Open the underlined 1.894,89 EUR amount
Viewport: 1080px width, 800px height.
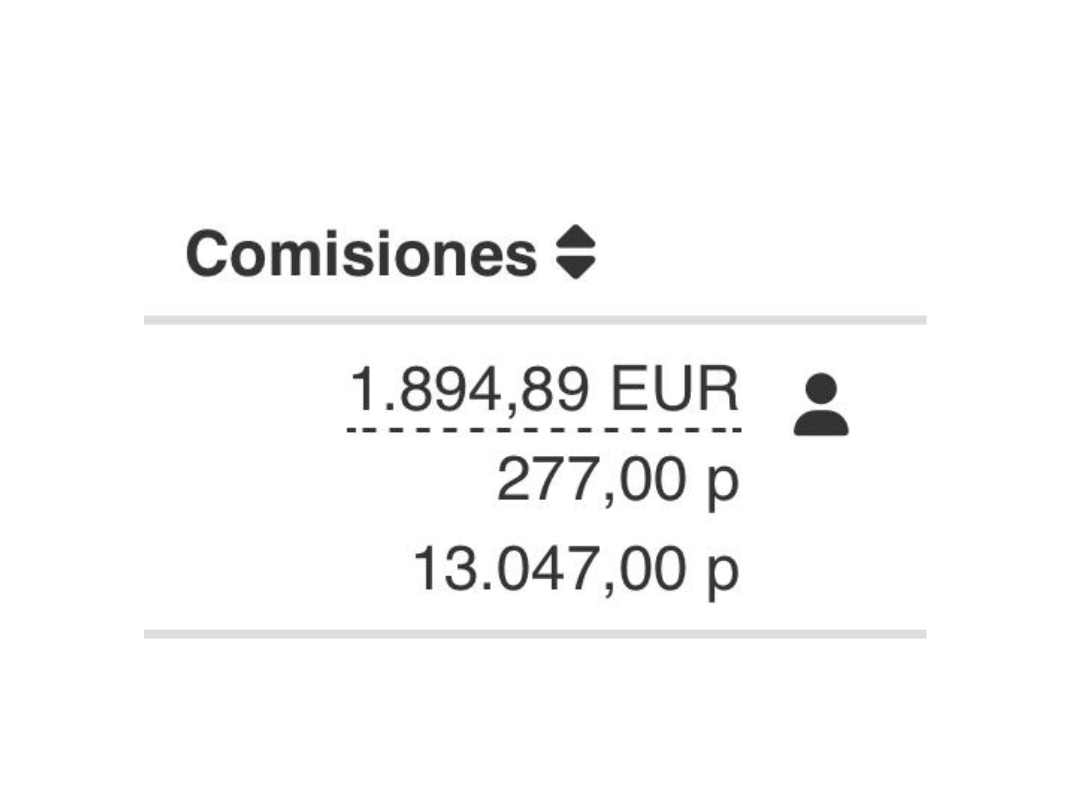(x=543, y=391)
